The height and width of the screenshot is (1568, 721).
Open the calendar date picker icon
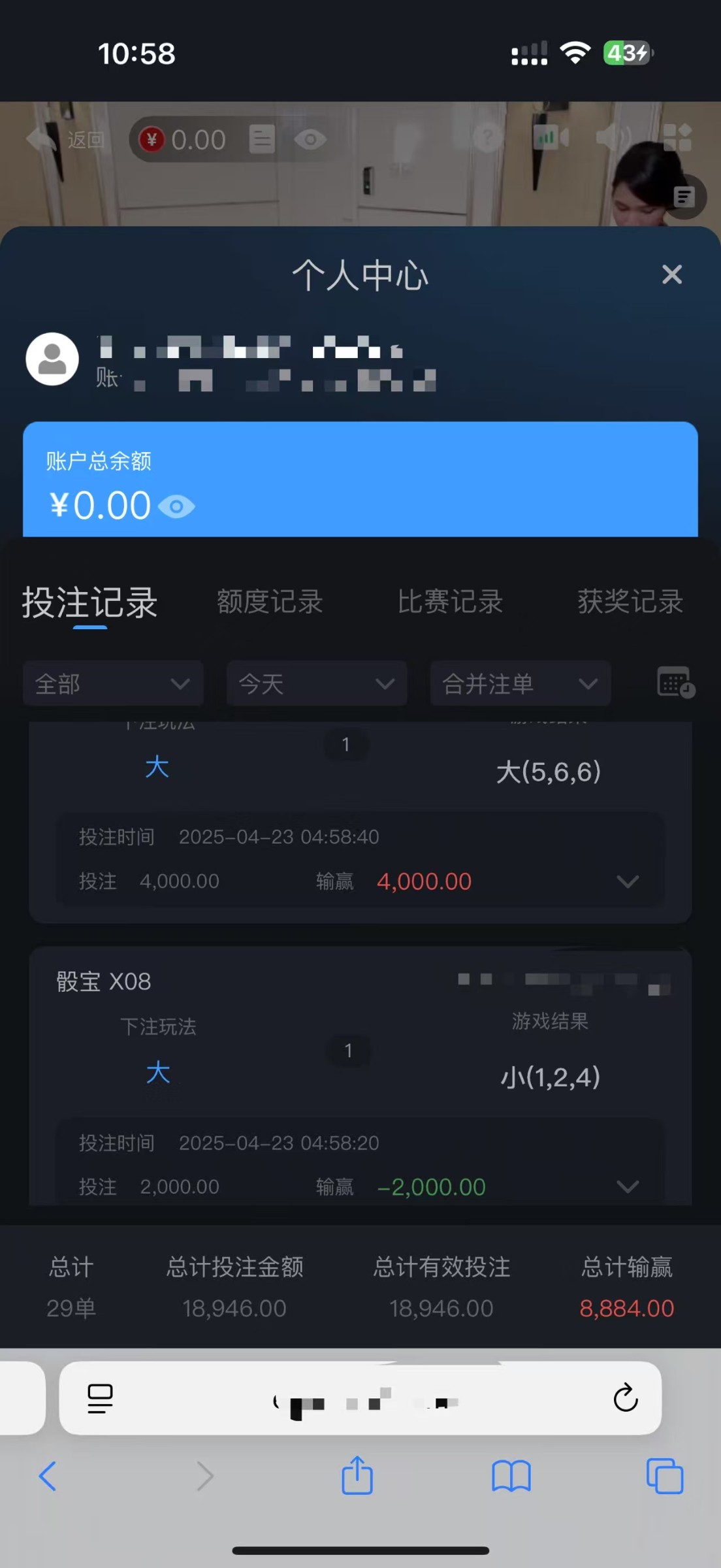675,683
